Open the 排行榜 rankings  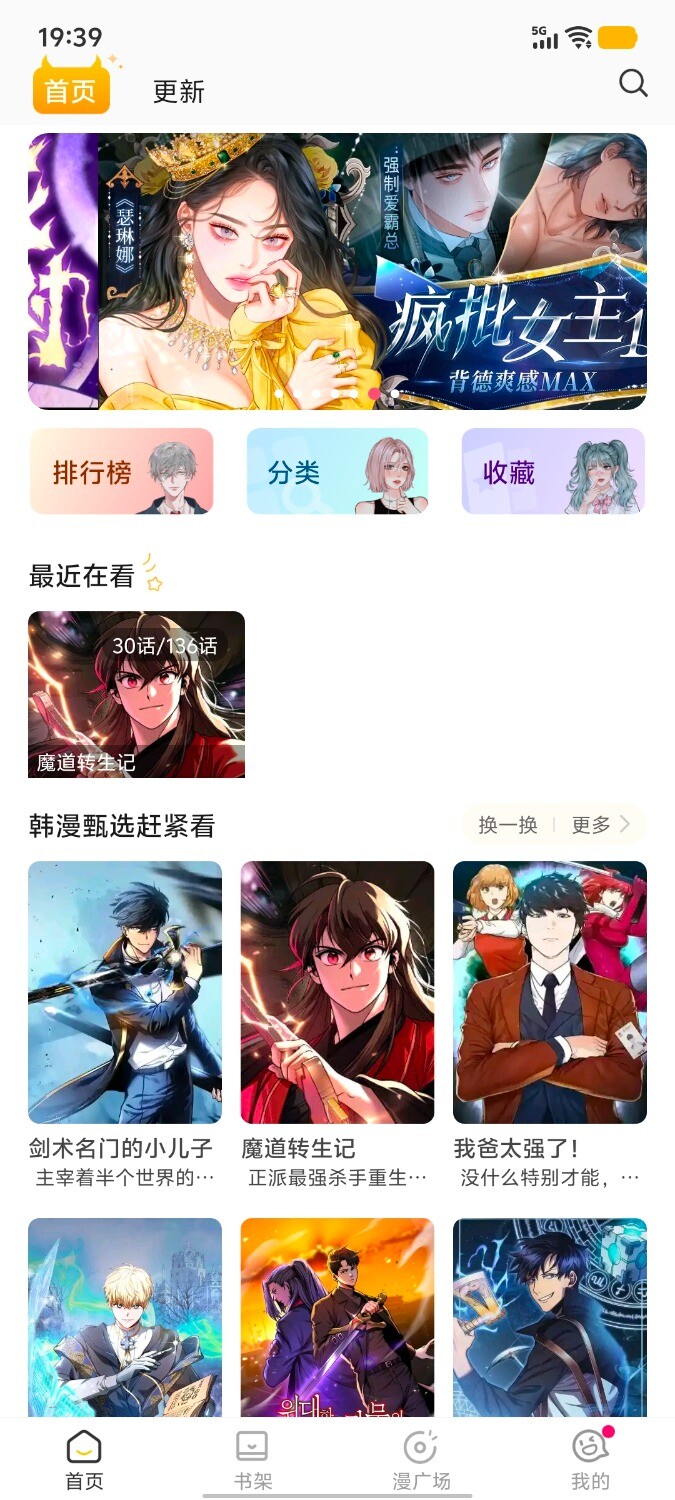click(121, 472)
